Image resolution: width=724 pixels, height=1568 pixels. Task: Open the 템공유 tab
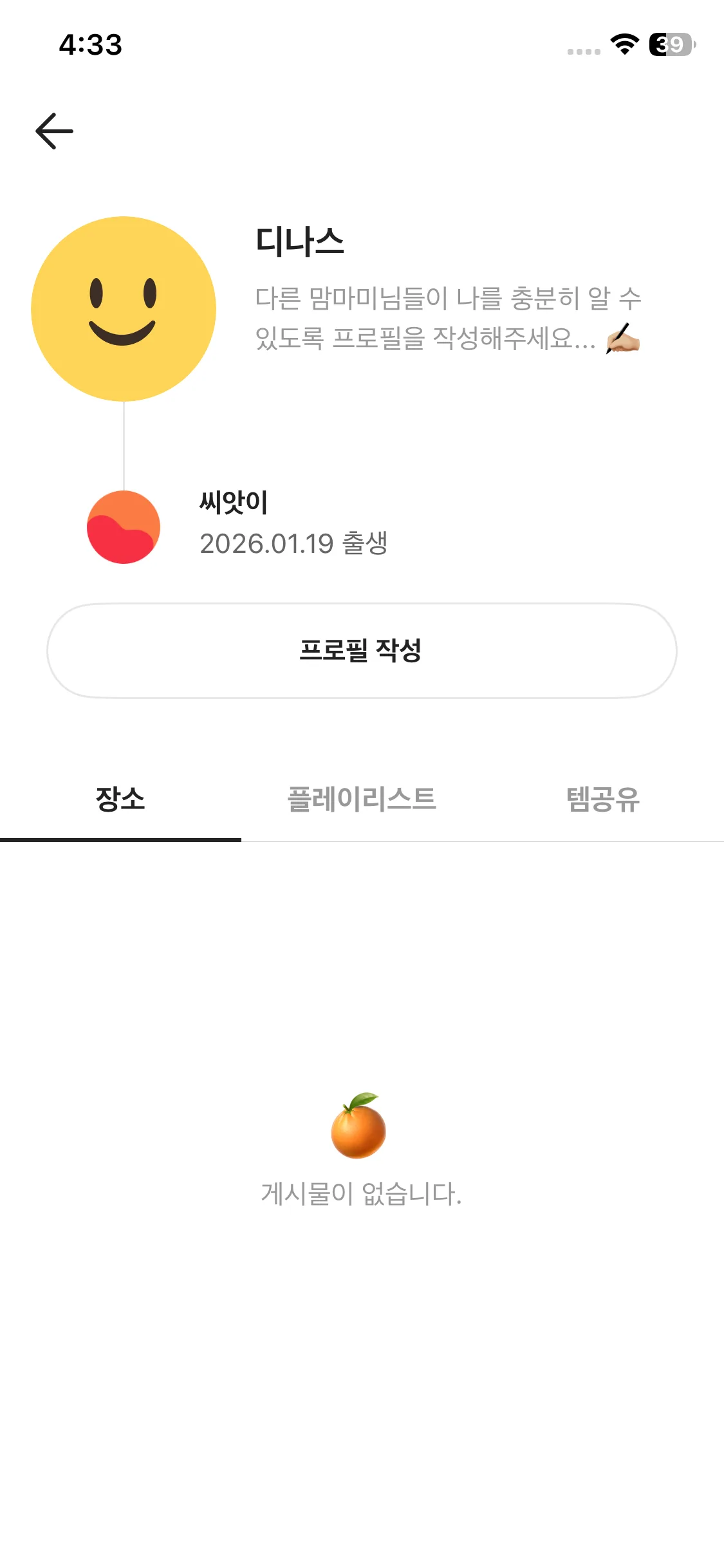click(x=603, y=800)
